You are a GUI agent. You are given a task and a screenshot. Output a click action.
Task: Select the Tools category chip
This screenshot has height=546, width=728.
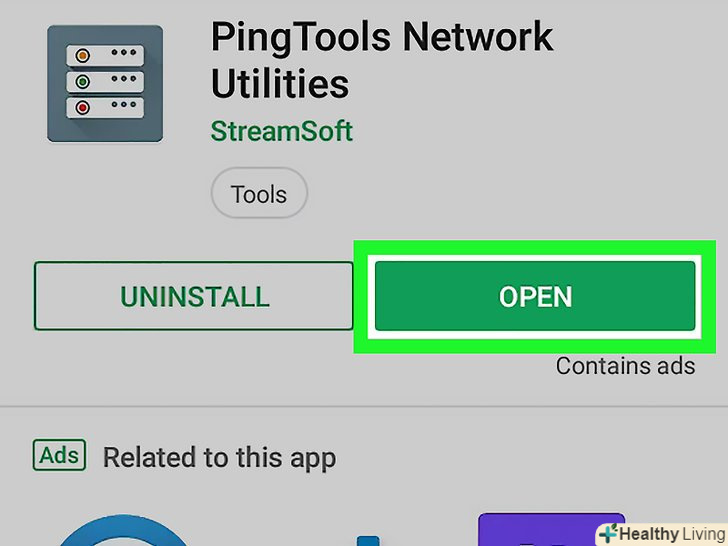pyautogui.click(x=259, y=194)
